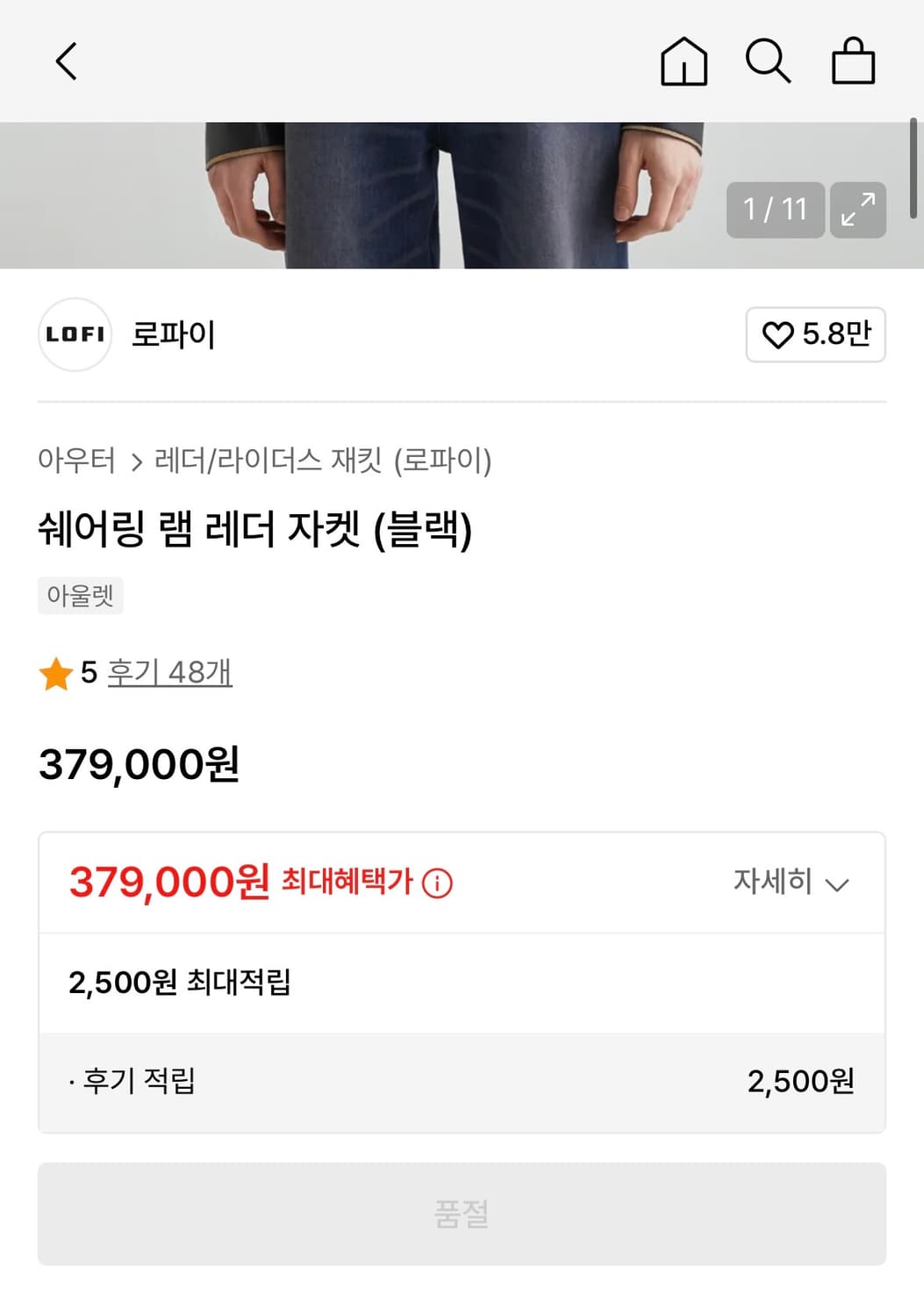Expand the product photo to fullscreen
Screen dimensions: 924x1316
[857, 210]
